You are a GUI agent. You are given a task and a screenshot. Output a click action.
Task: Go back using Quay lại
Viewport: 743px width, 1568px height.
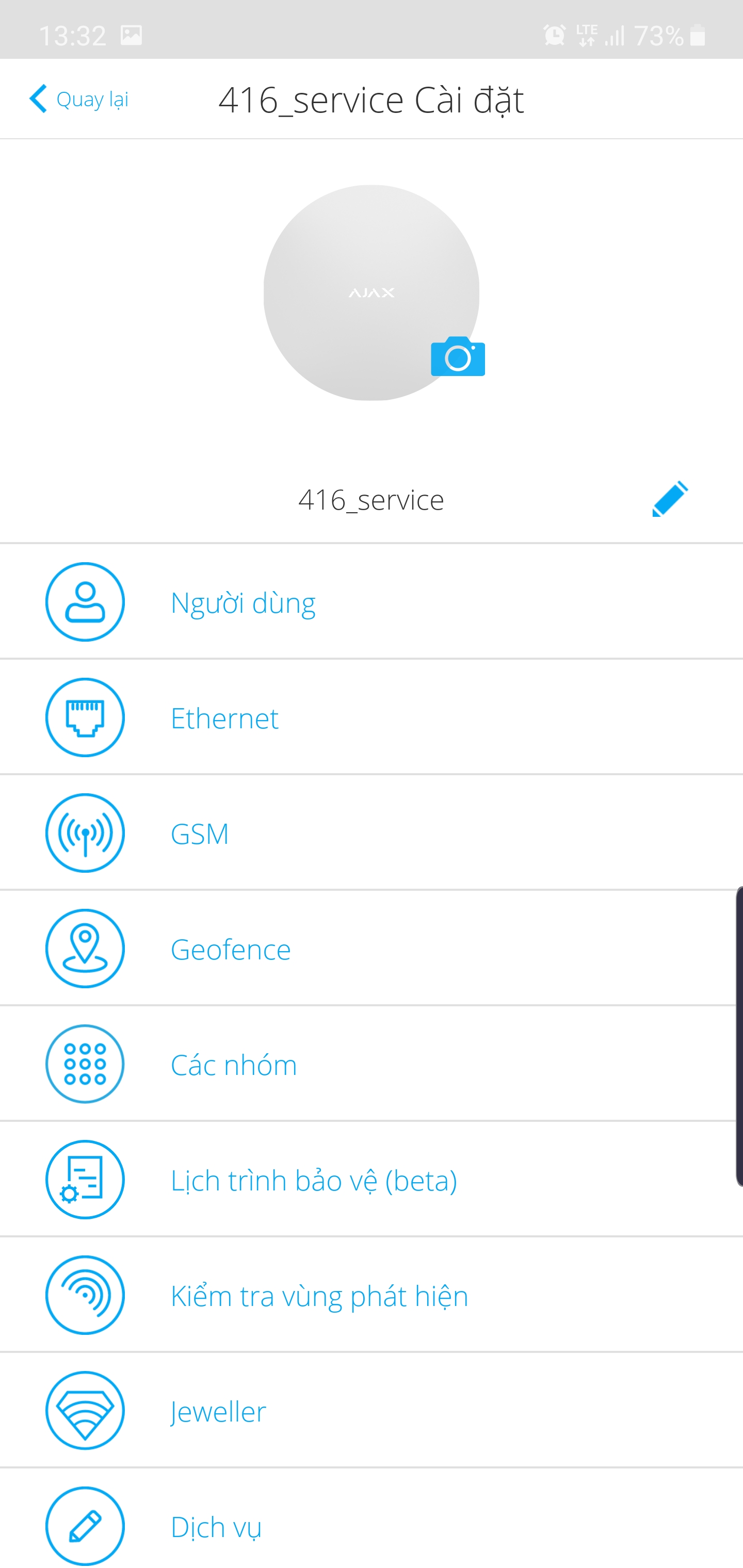79,99
